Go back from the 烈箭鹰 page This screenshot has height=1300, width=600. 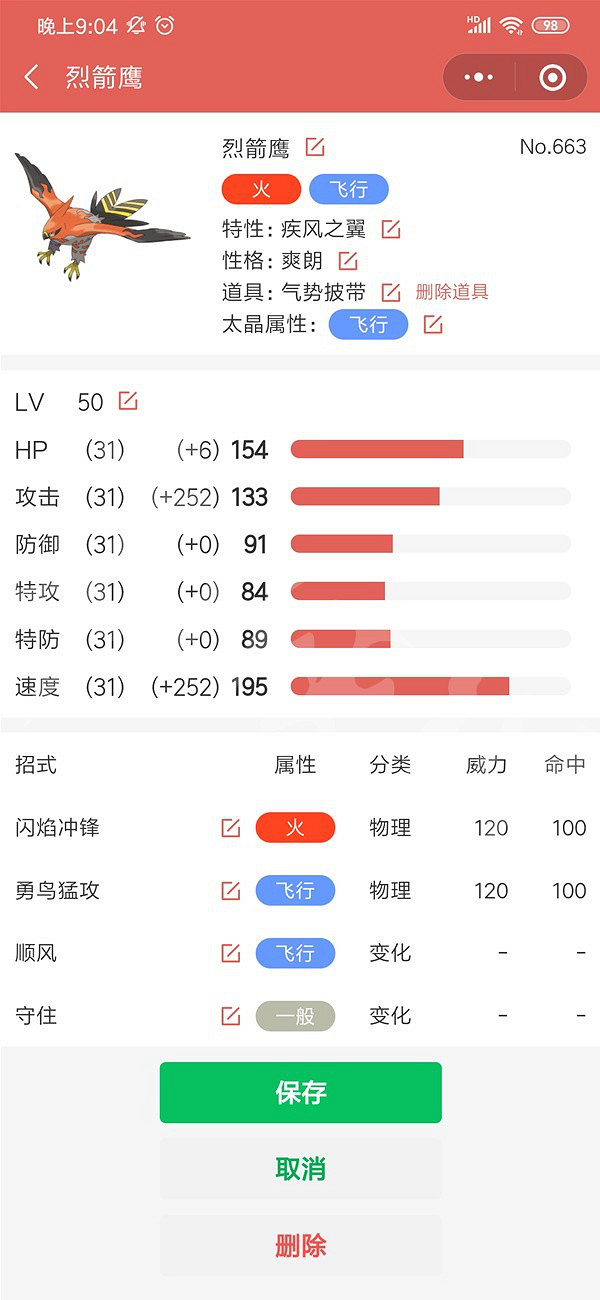click(32, 77)
